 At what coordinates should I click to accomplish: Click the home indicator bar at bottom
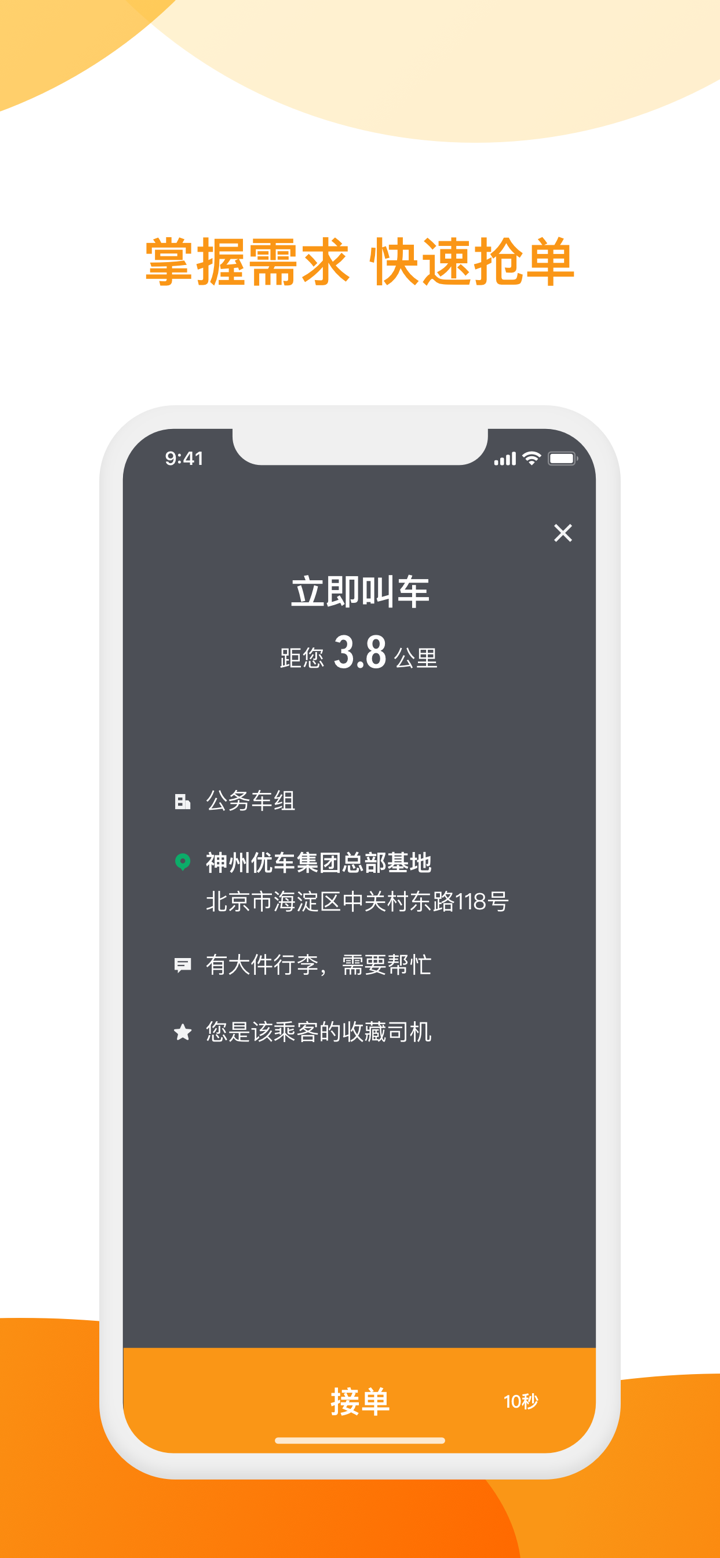tap(360, 1440)
